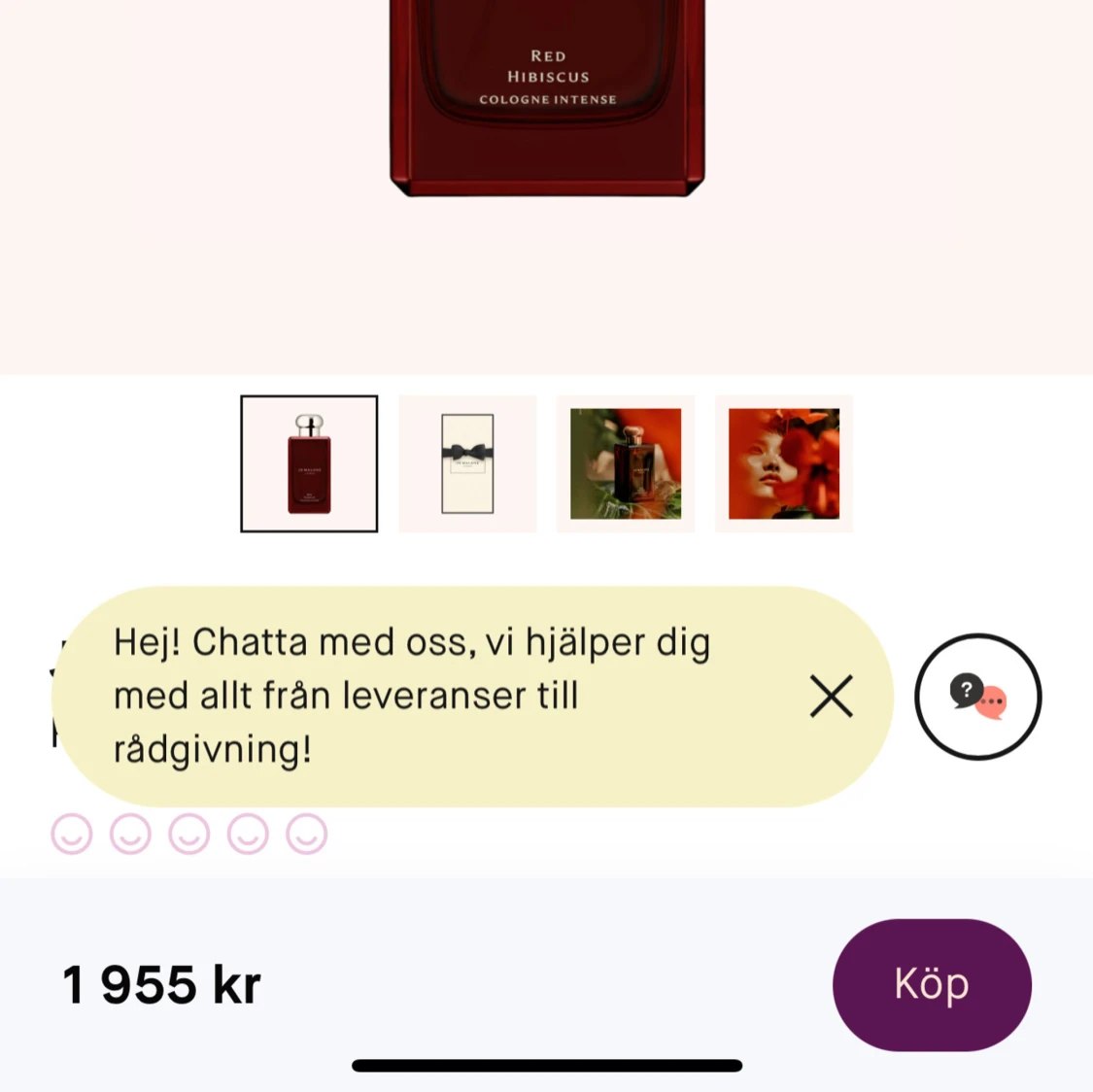View the gift box packaging thumbnail
The height and width of the screenshot is (1092, 1093).
pyautogui.click(x=467, y=463)
